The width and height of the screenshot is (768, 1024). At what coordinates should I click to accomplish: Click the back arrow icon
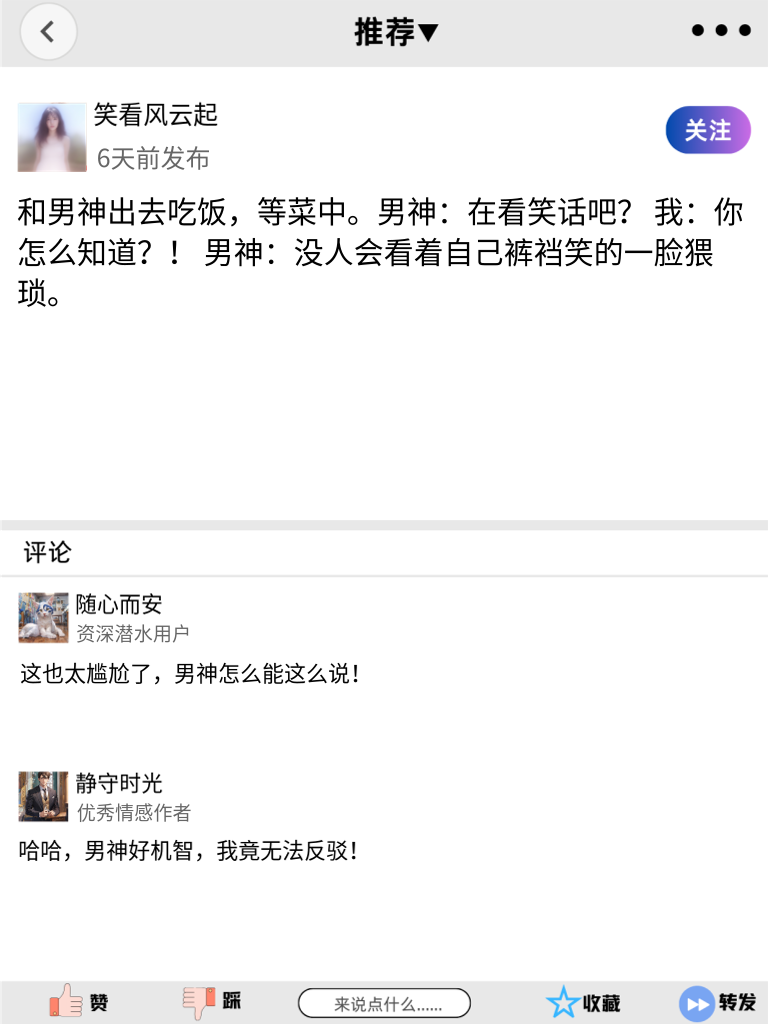48,31
